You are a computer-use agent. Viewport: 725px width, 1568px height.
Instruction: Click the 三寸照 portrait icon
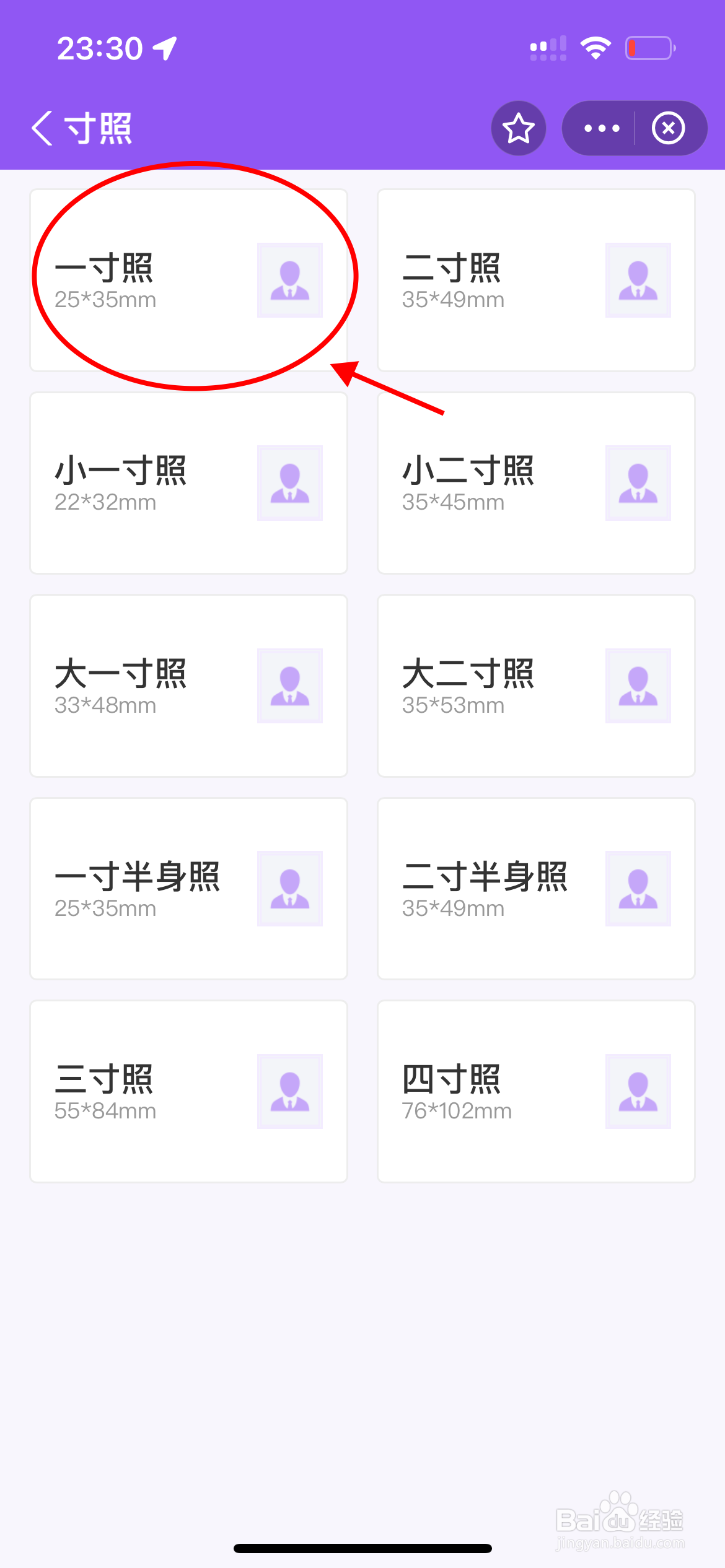click(289, 1090)
